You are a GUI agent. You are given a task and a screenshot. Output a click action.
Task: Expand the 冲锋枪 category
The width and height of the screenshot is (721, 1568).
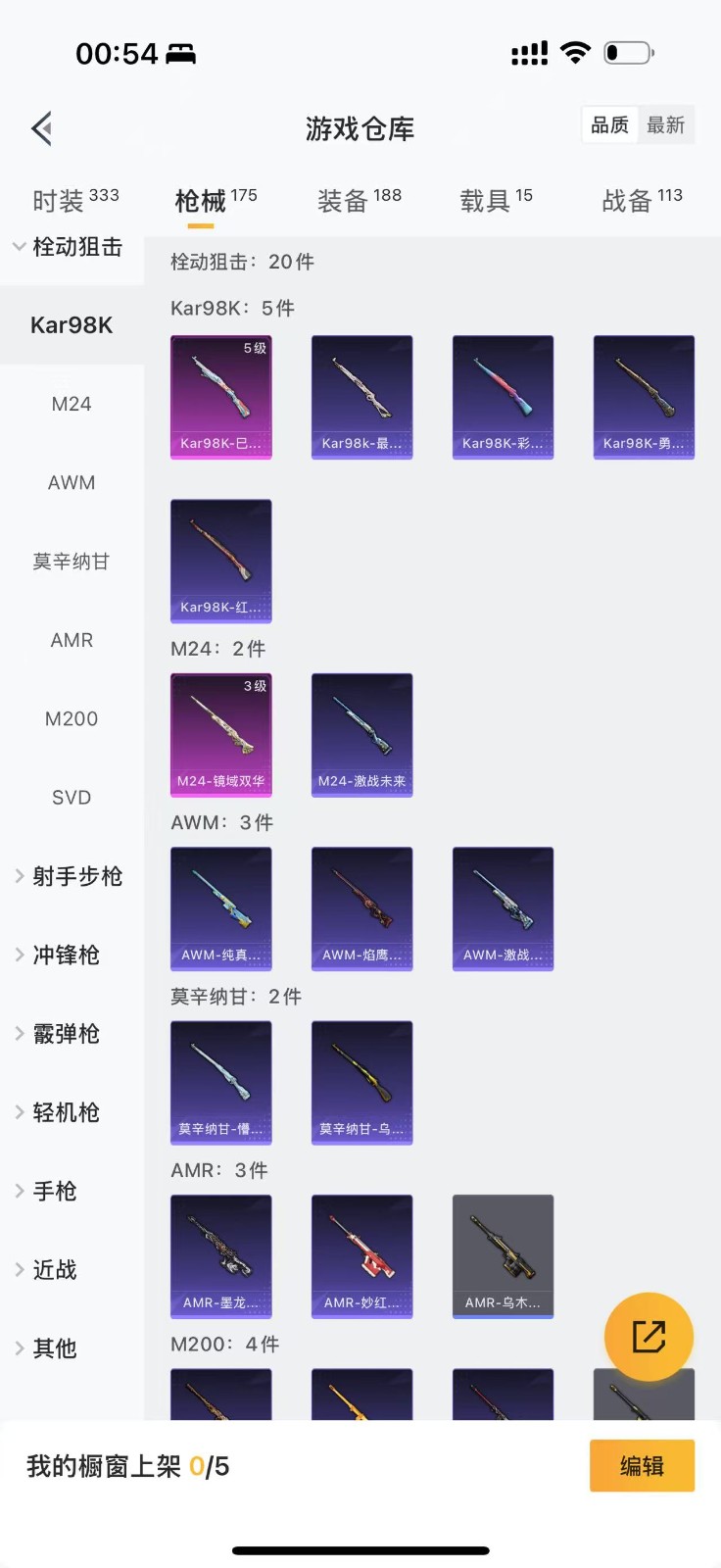click(x=59, y=955)
